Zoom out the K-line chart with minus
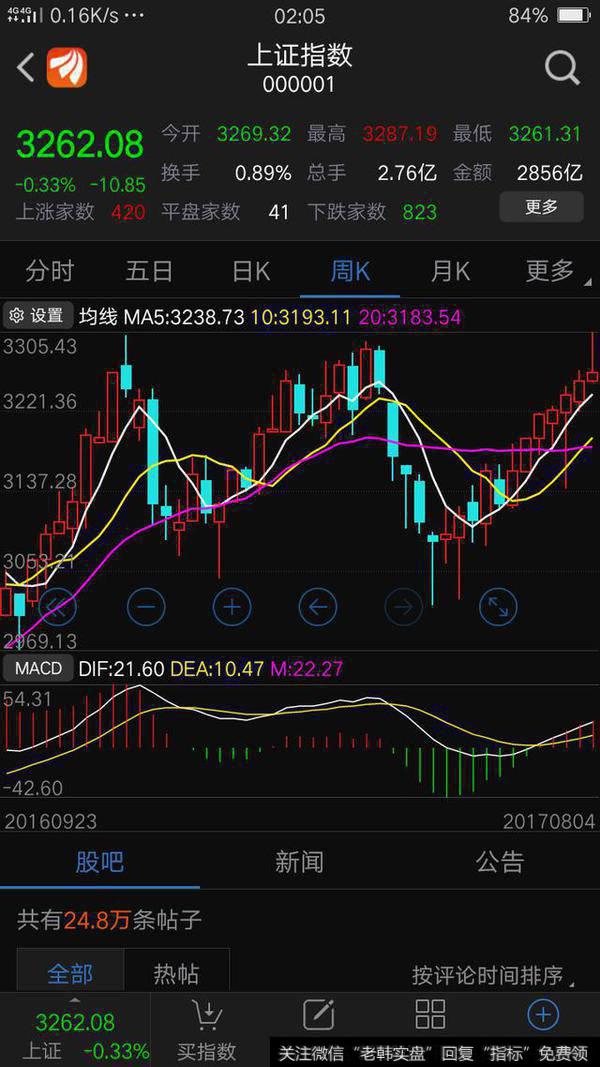The width and height of the screenshot is (600, 1067). 146,605
